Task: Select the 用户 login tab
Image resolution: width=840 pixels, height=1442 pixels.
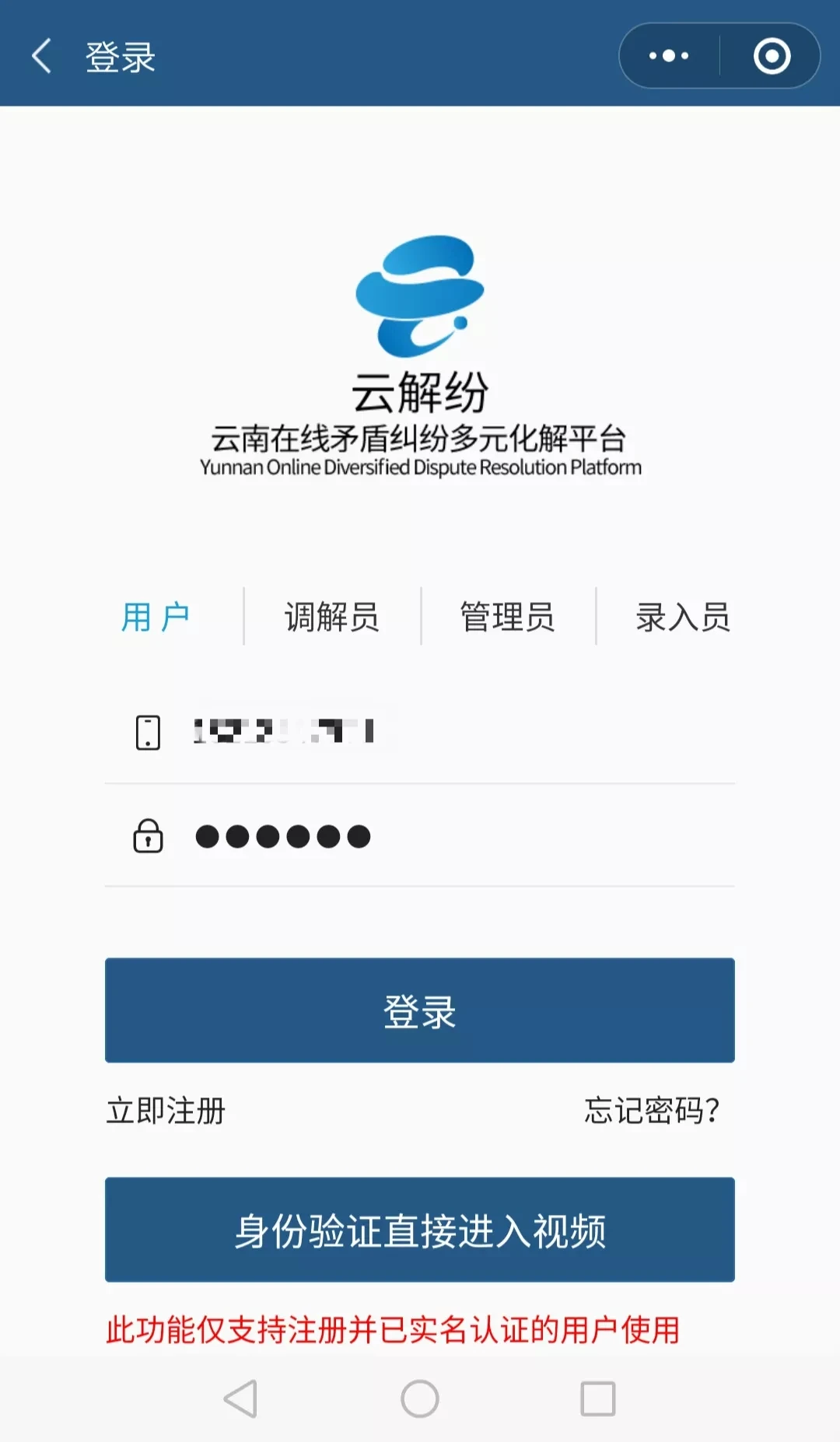Action: 156,618
